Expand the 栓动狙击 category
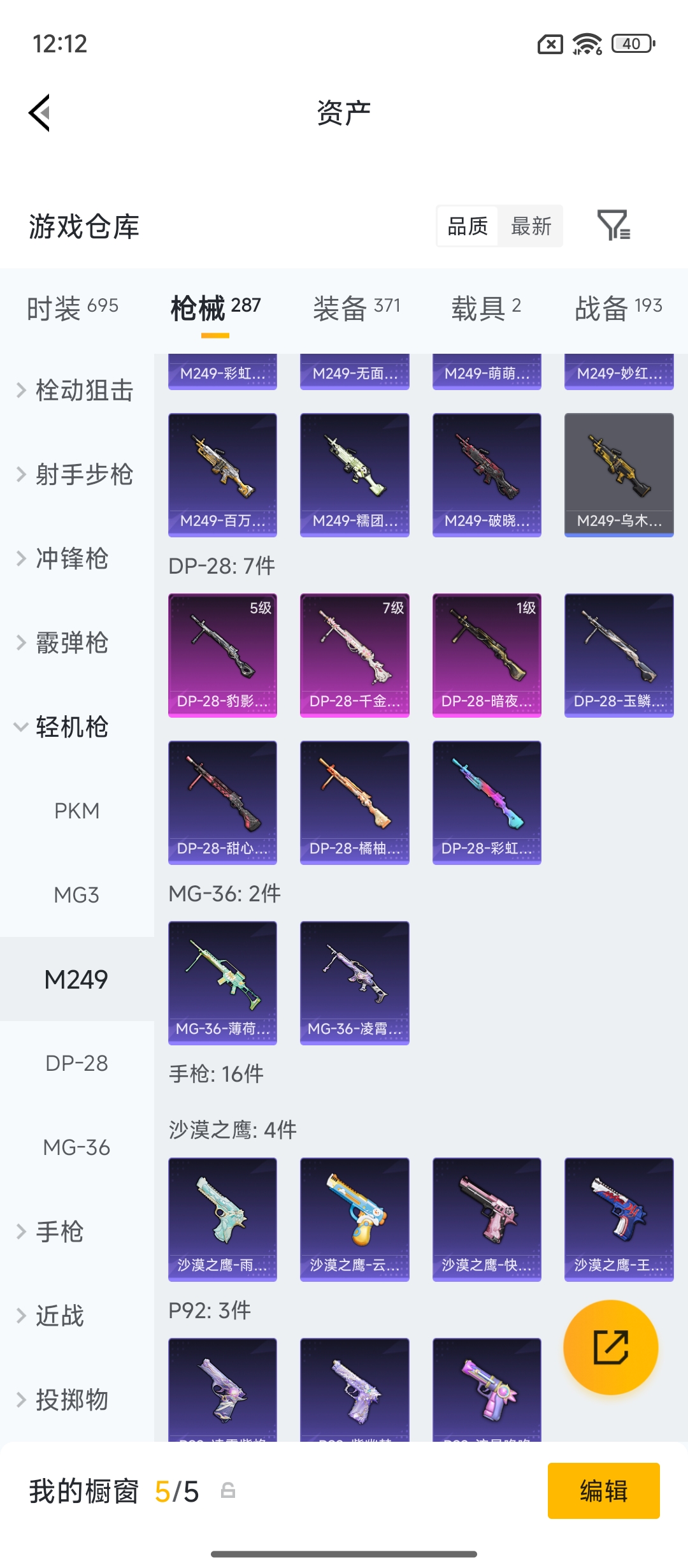The height and width of the screenshot is (1568, 688). click(76, 390)
